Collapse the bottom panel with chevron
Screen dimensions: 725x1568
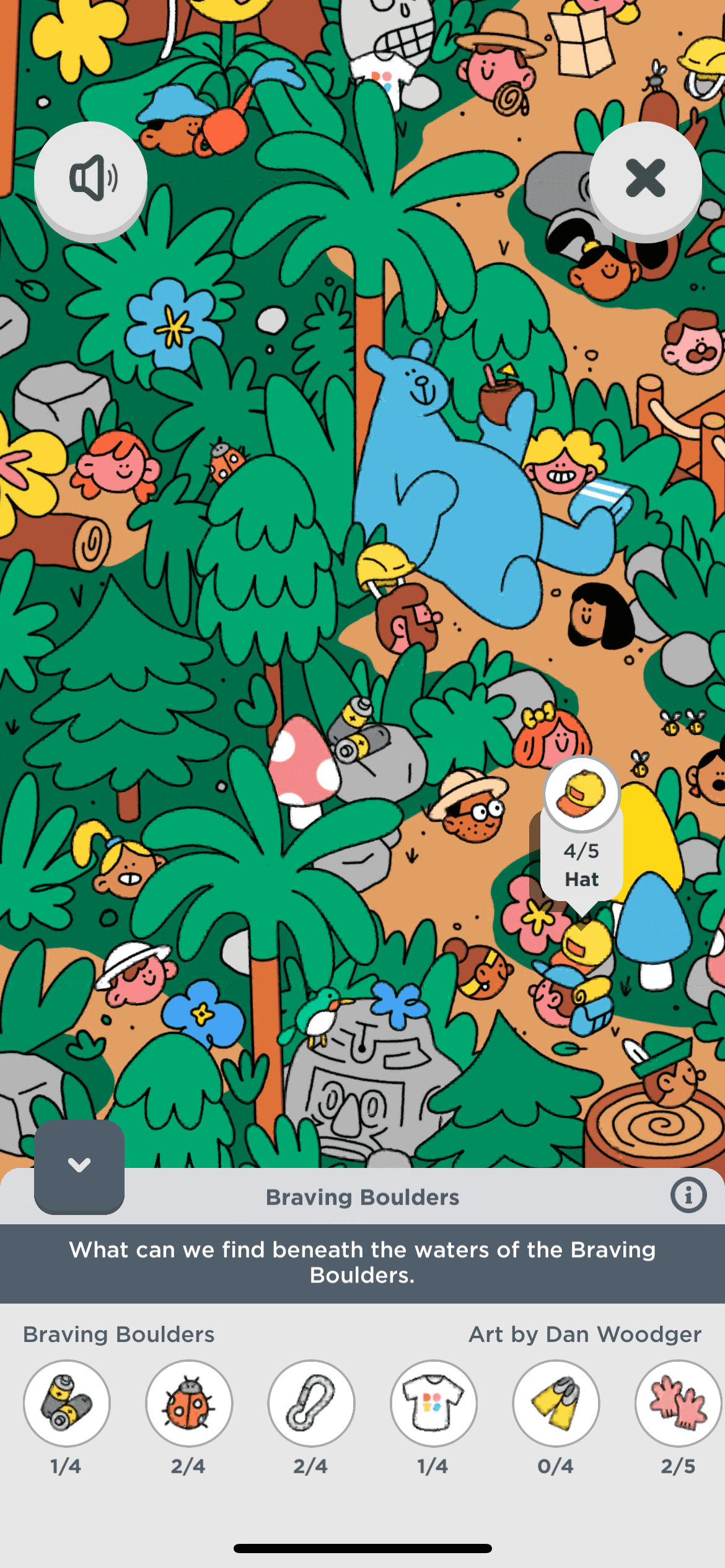point(79,1165)
